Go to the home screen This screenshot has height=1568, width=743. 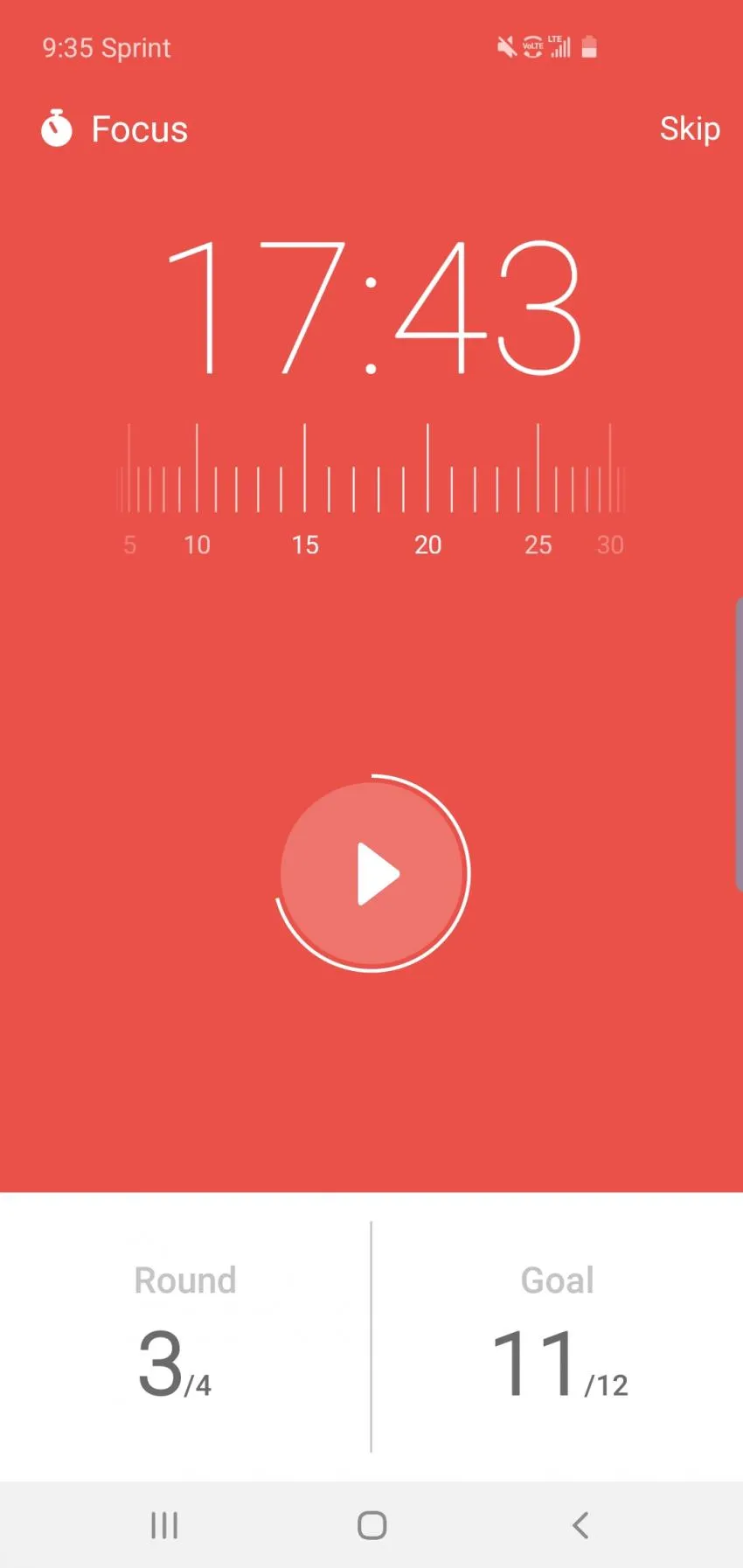(x=371, y=1525)
